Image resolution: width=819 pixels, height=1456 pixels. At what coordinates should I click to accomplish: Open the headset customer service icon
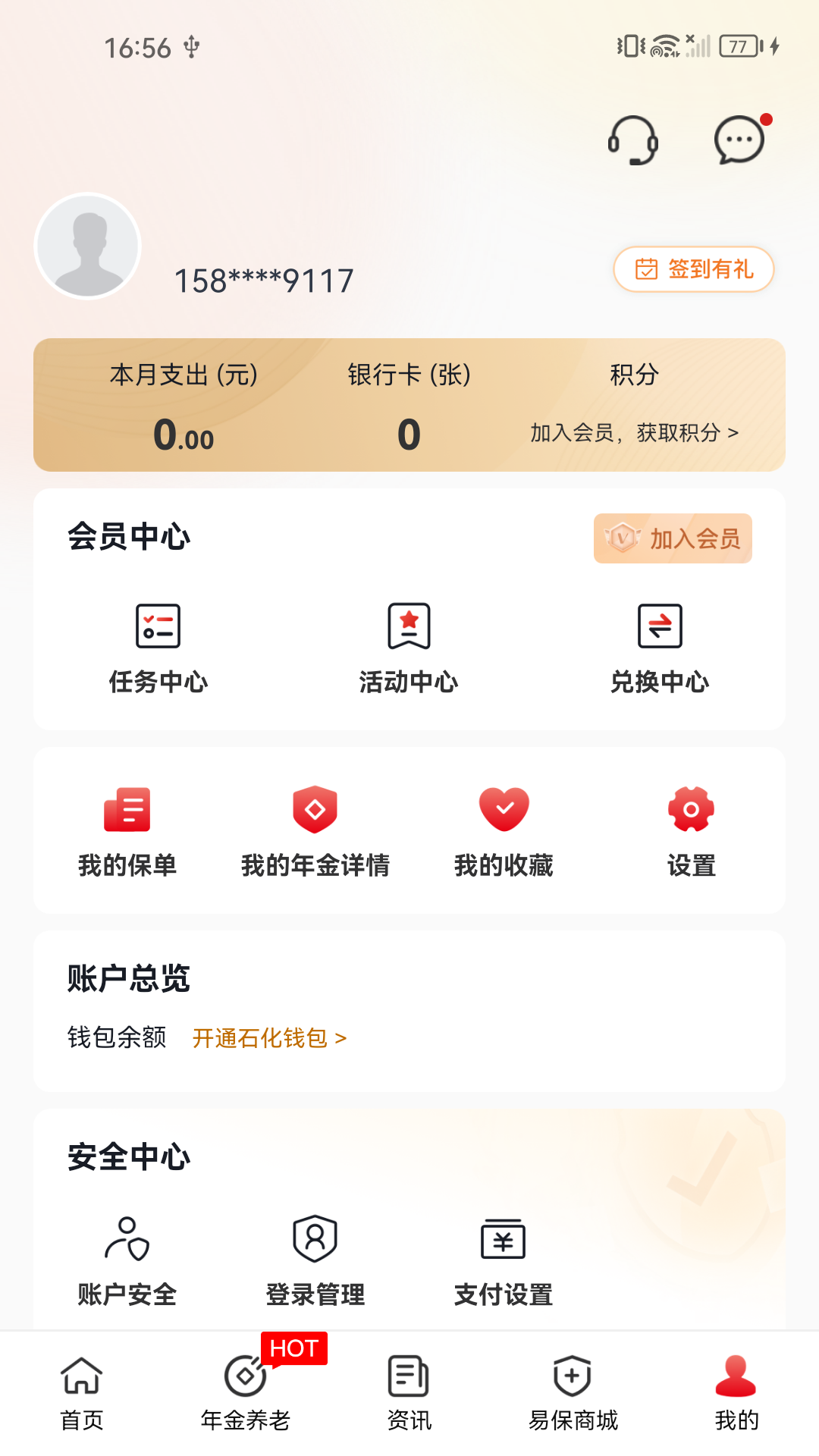click(634, 140)
